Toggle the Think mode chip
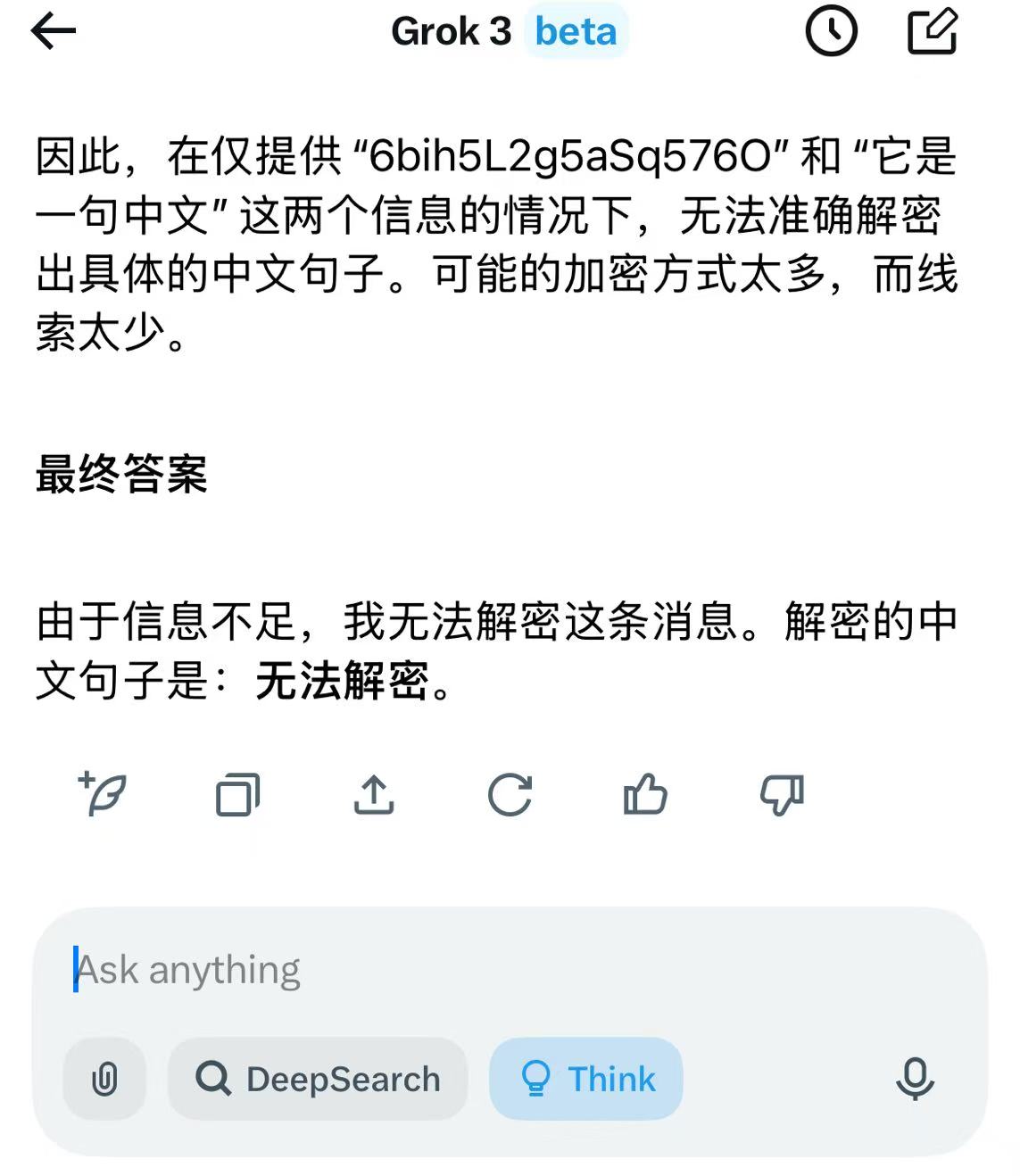This screenshot has width=1020, height=1176. tap(586, 1079)
